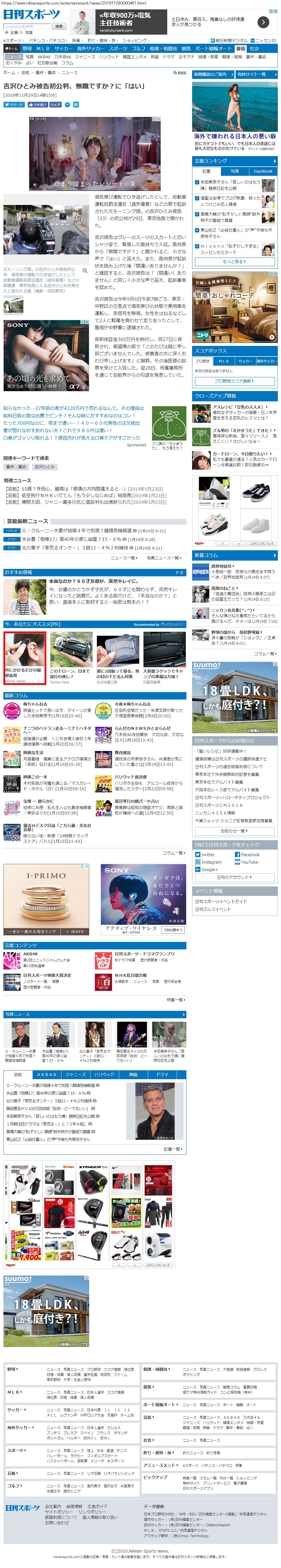Viewport: 281px width, 1568px height.
Task: Open the ゴルフ navigation tab
Action: click(x=138, y=48)
